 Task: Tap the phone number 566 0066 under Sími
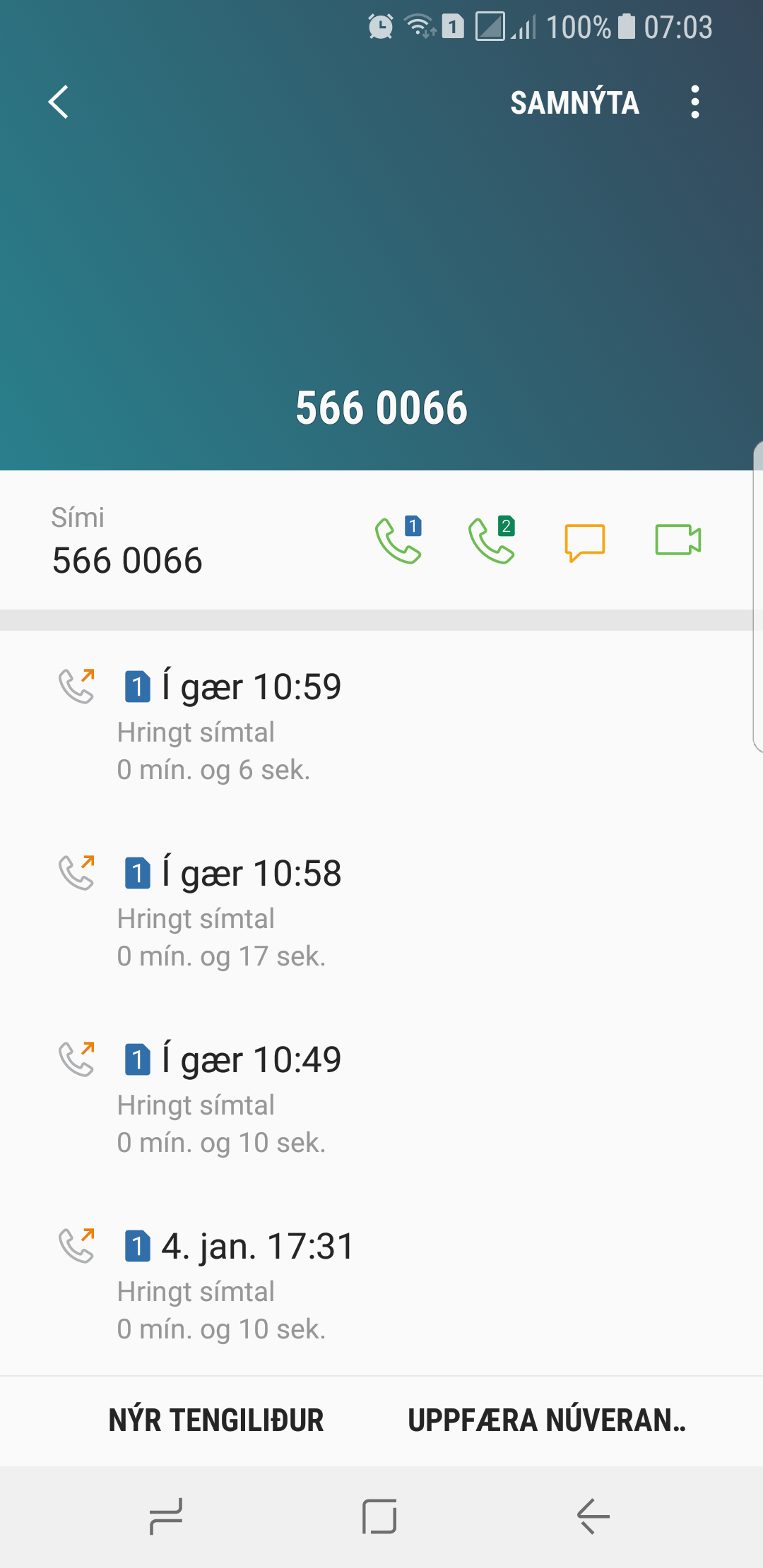pos(127,560)
